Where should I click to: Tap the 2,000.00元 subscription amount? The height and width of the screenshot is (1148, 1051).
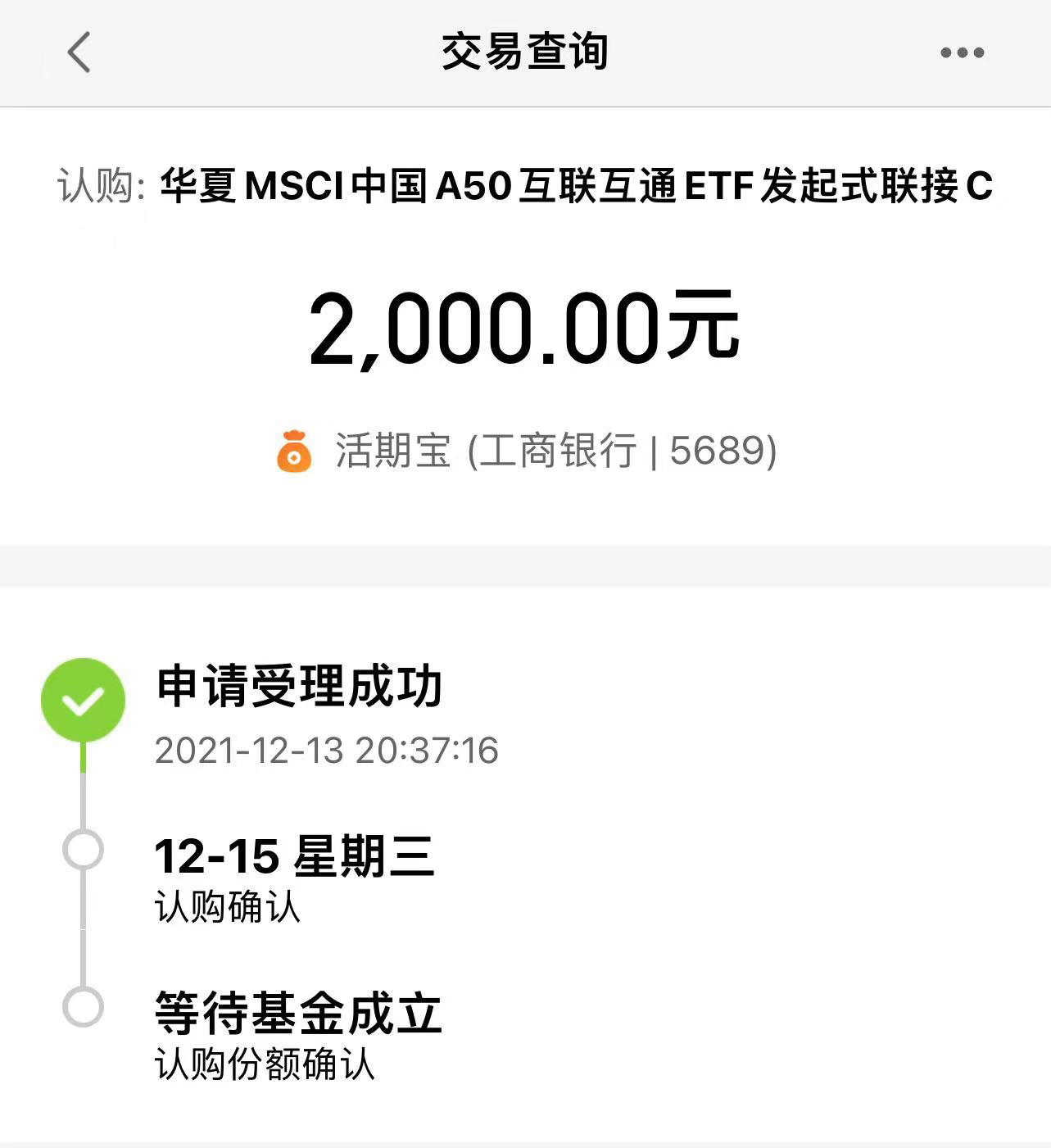tap(525, 328)
